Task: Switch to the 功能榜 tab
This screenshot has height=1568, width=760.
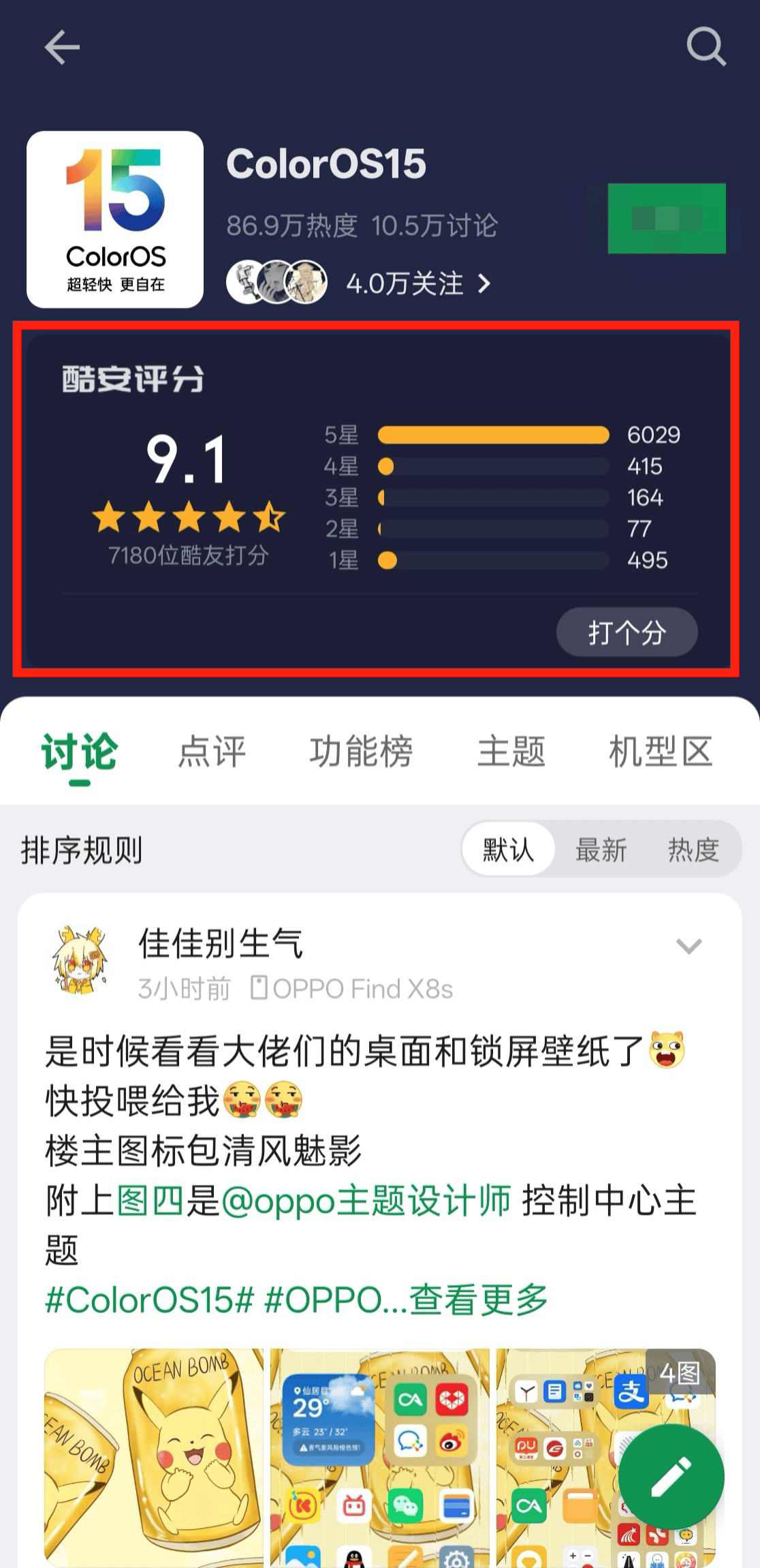Action: pos(361,752)
